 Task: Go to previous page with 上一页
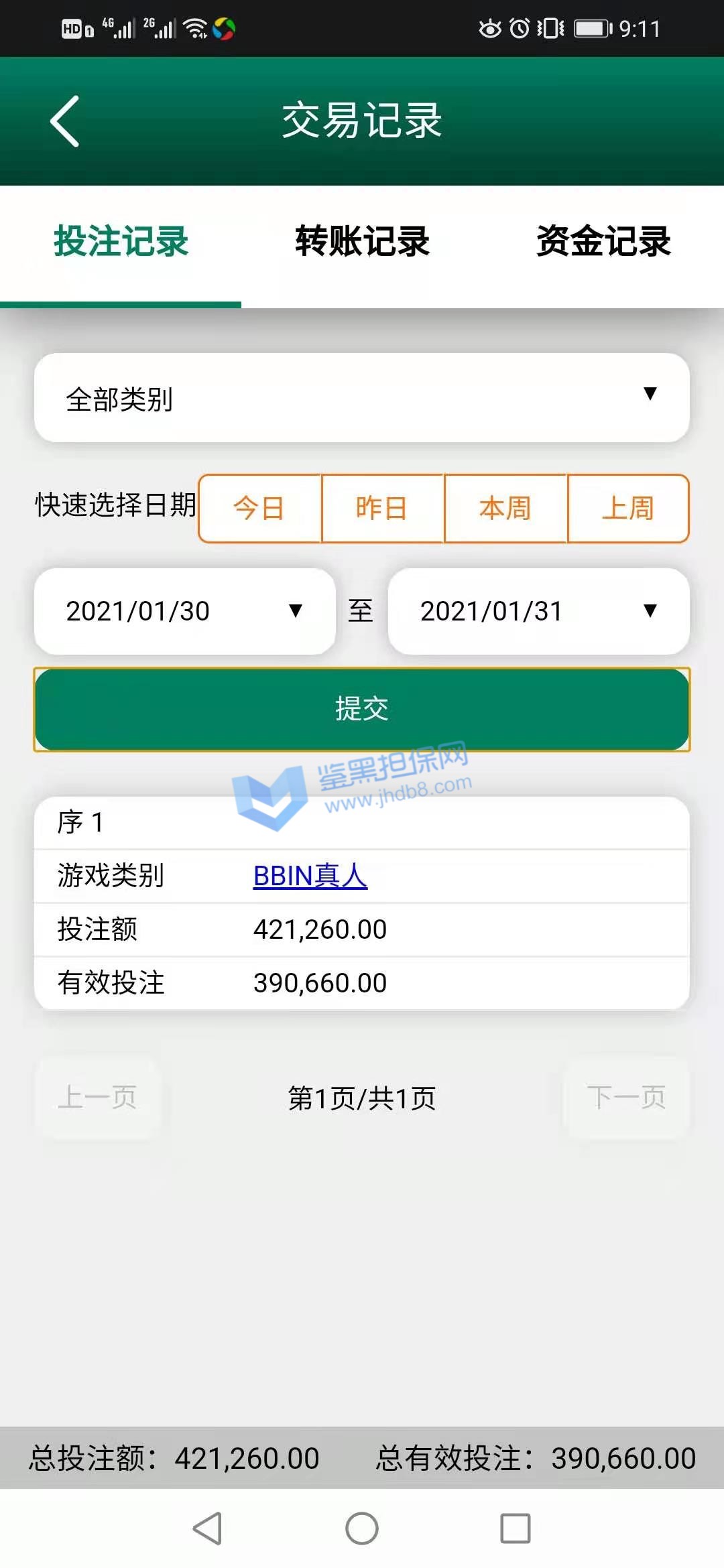[x=97, y=1098]
